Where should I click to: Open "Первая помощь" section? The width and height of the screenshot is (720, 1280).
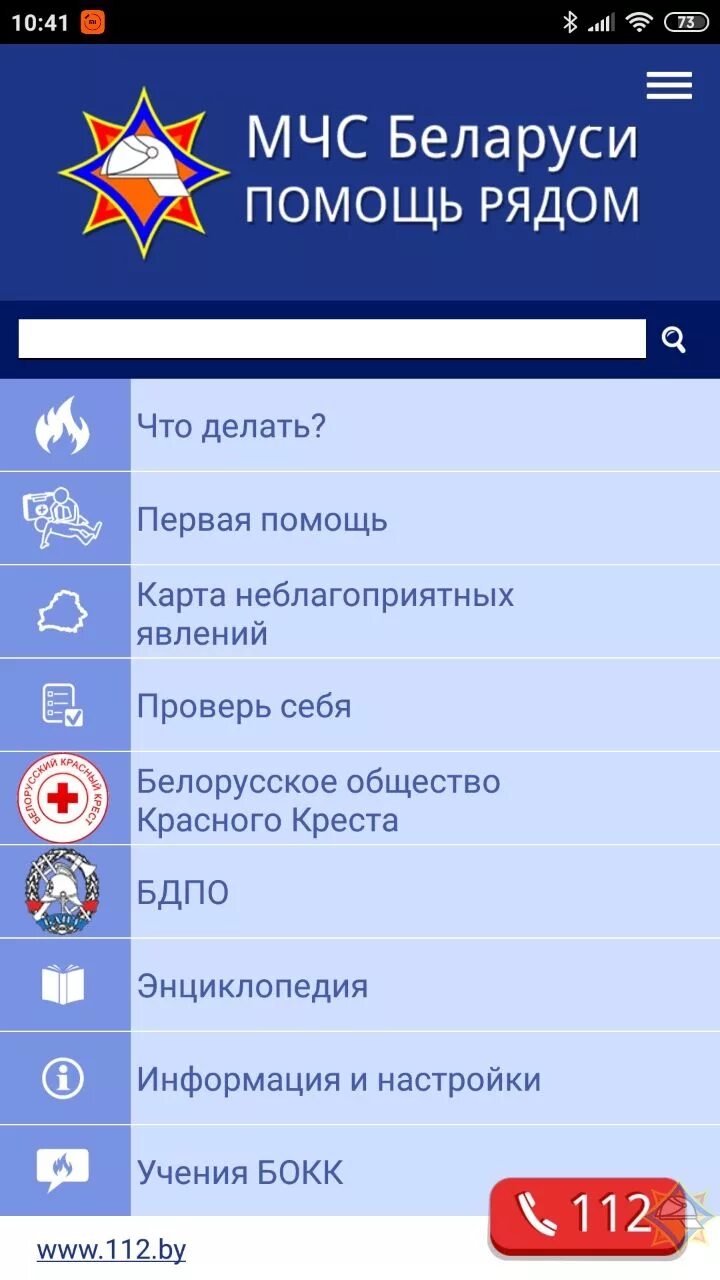[360, 519]
